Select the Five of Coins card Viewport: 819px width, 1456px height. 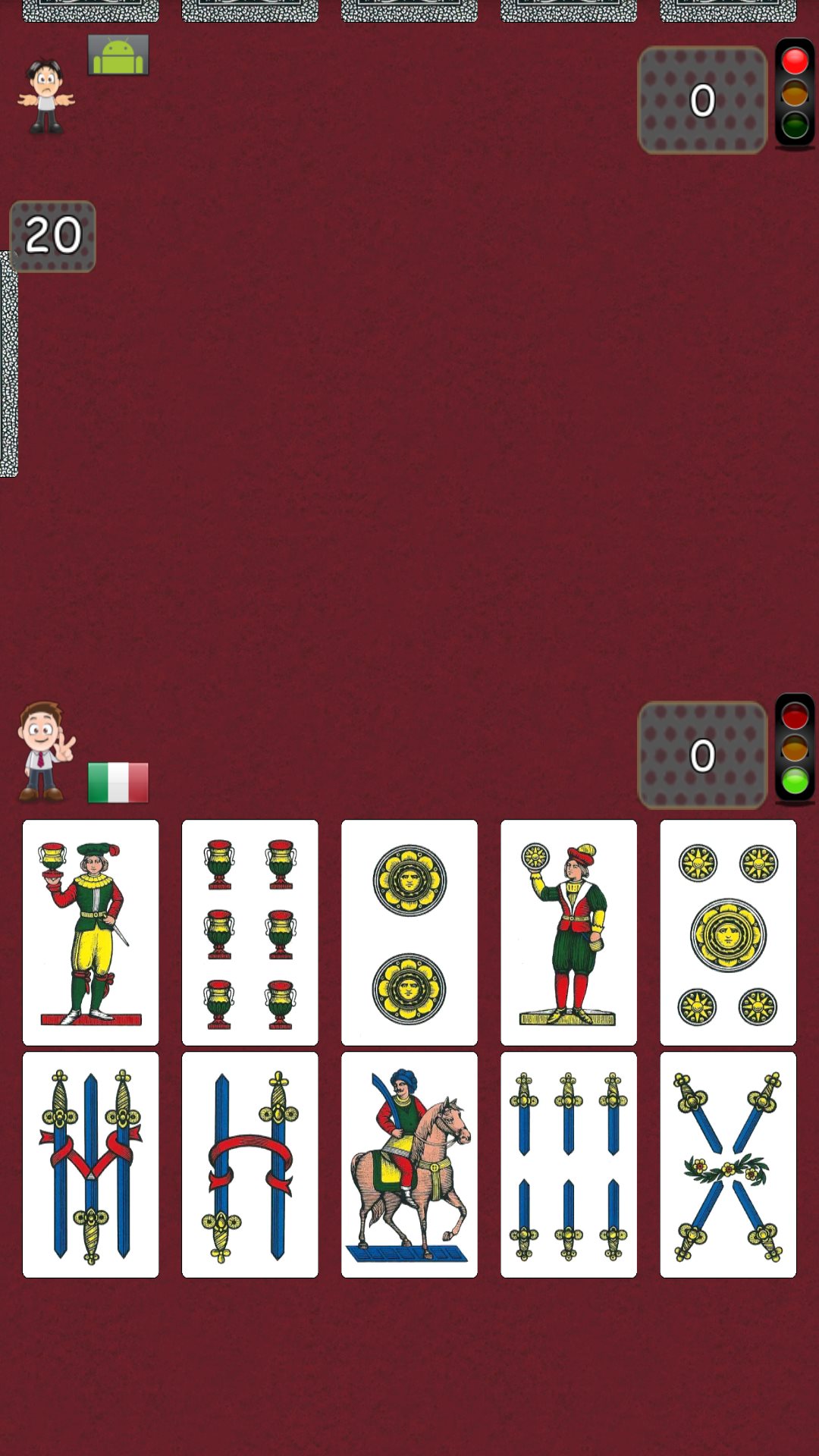[x=728, y=933]
